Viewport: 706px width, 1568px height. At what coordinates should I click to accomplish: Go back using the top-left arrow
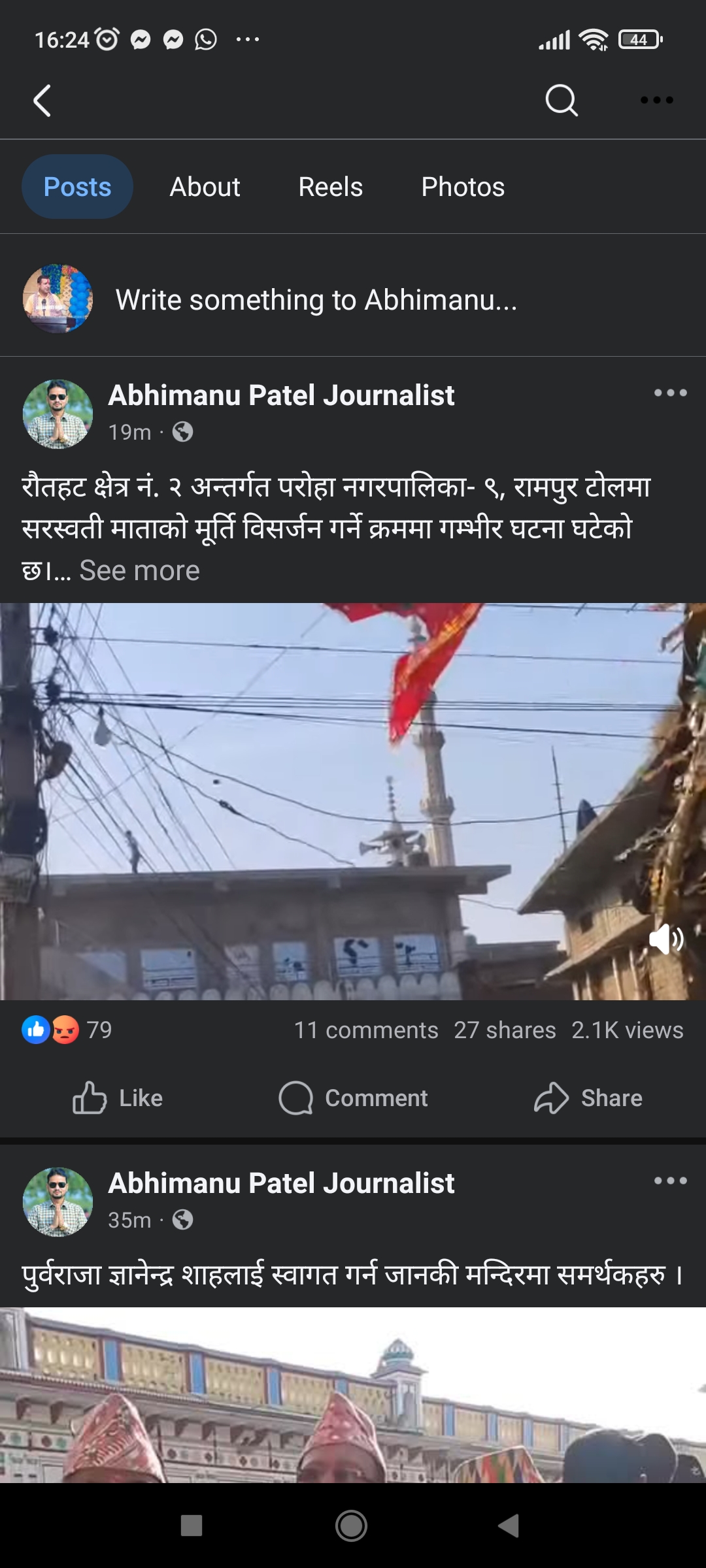click(42, 101)
